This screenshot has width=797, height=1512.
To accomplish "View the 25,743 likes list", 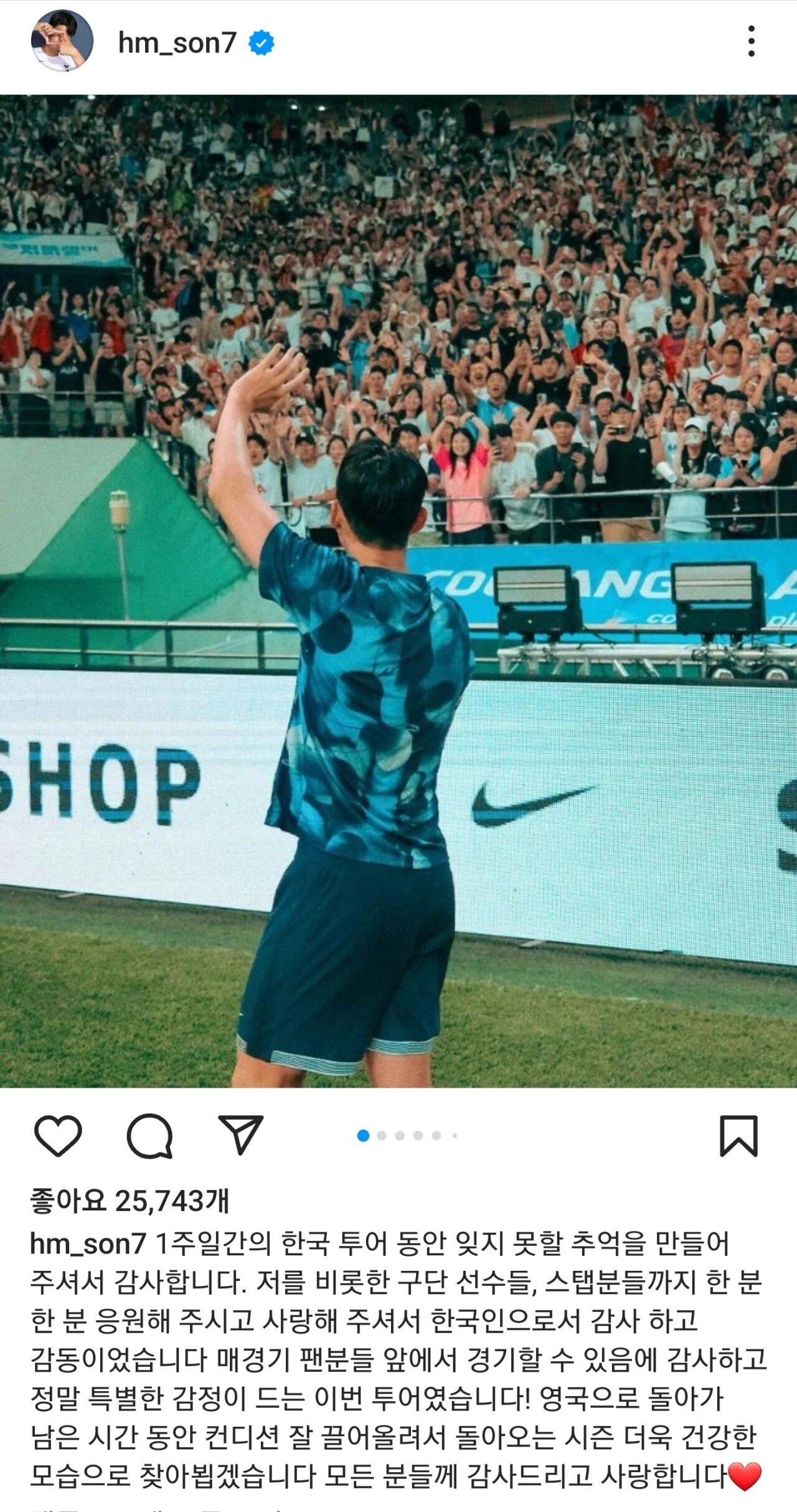I will coord(130,1201).
